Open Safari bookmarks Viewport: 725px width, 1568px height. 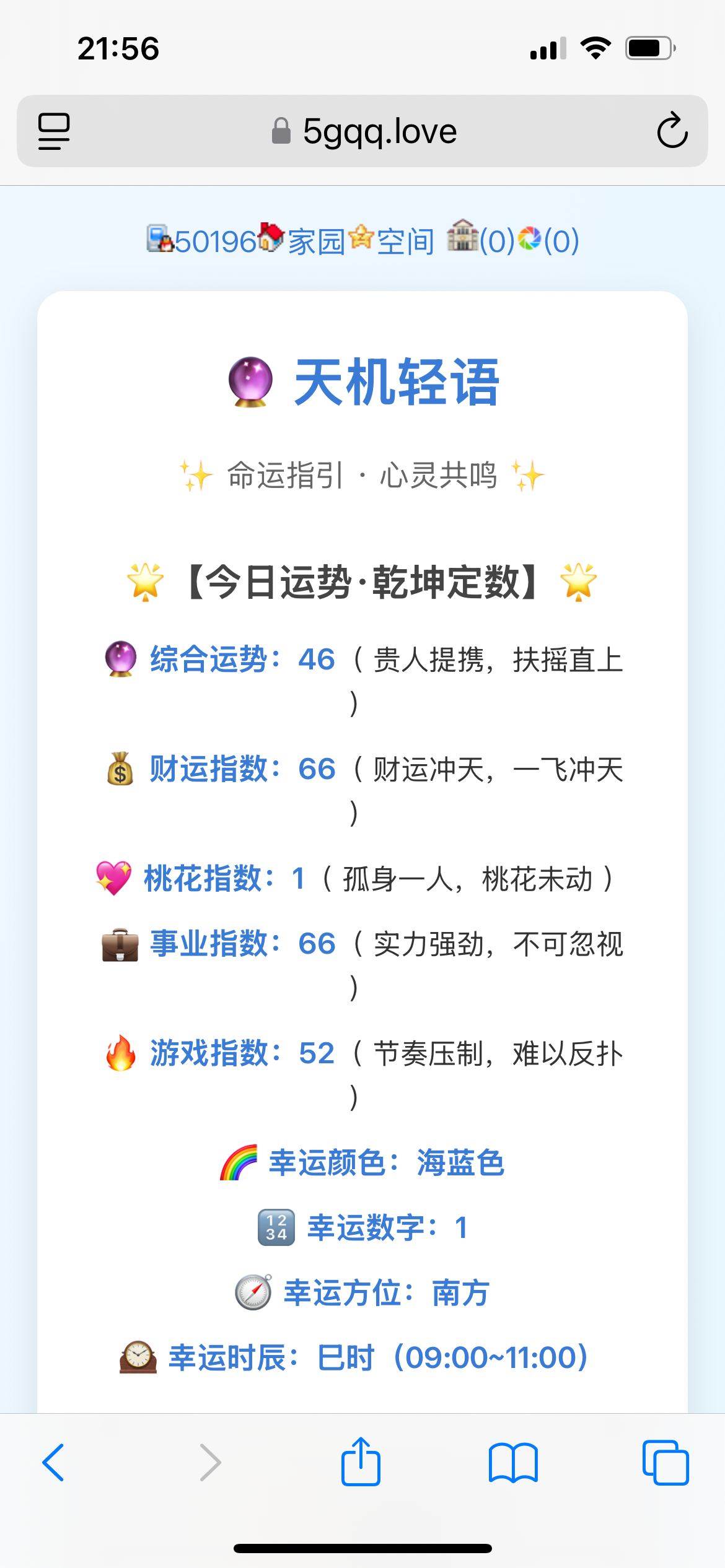click(513, 1463)
